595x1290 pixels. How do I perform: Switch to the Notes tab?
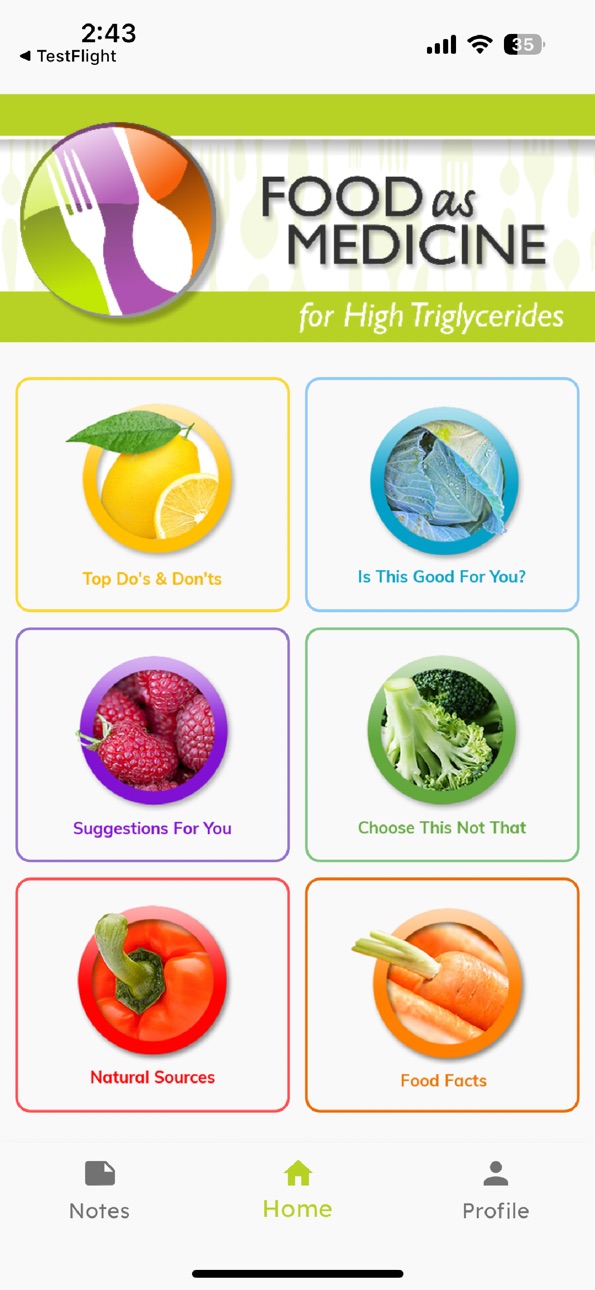(99, 1191)
